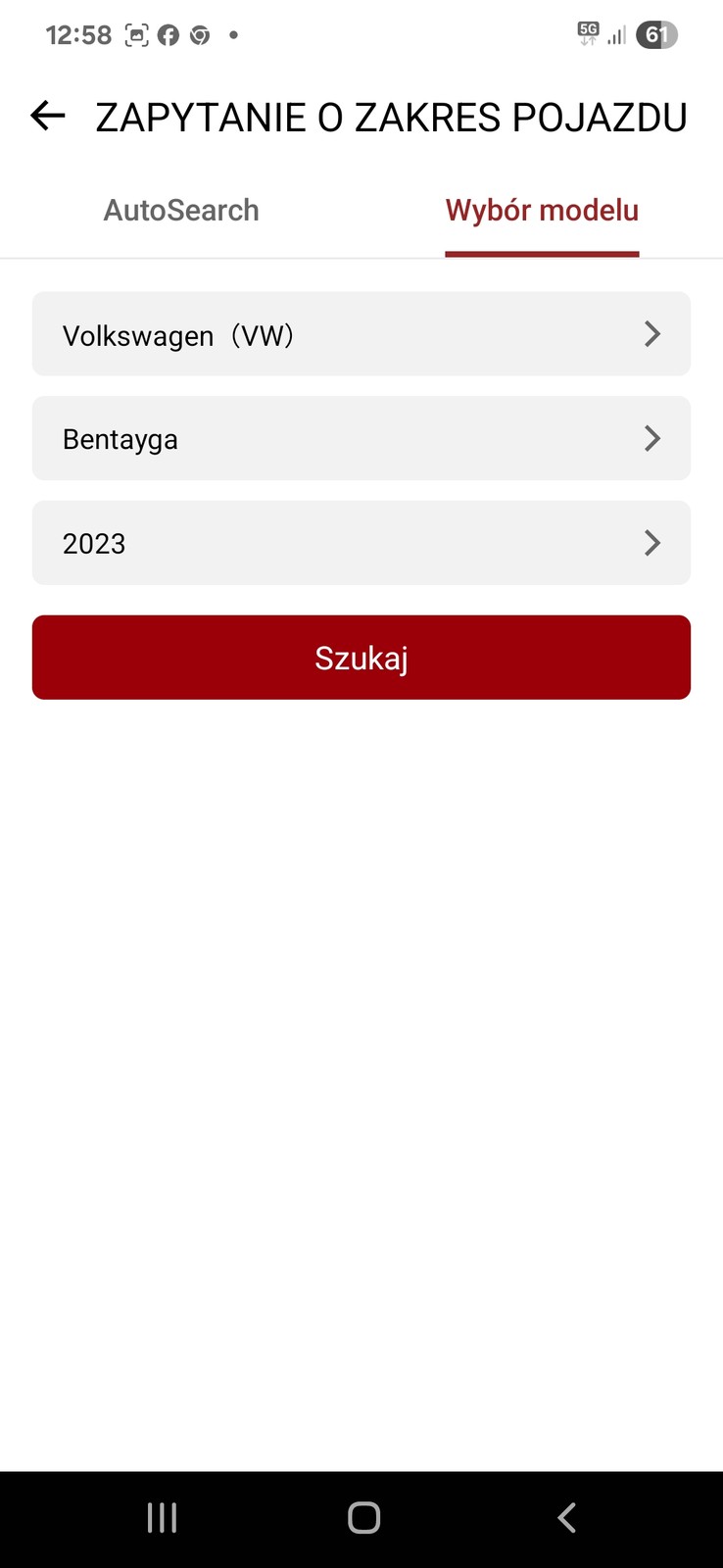
Task: Change the Bentayga model selection
Action: coord(361,439)
